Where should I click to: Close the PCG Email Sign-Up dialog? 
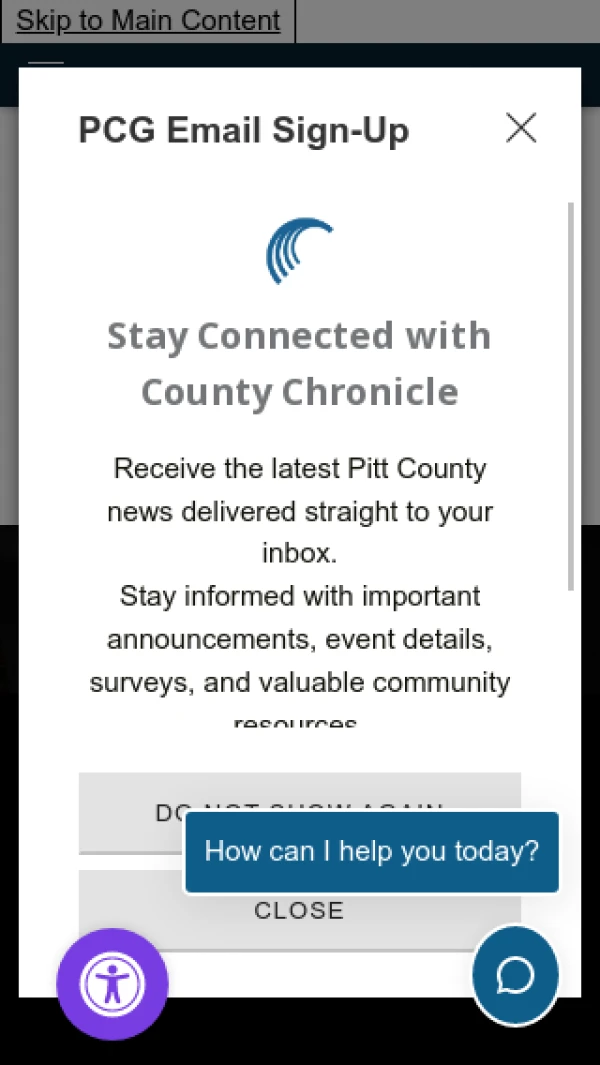pos(521,128)
